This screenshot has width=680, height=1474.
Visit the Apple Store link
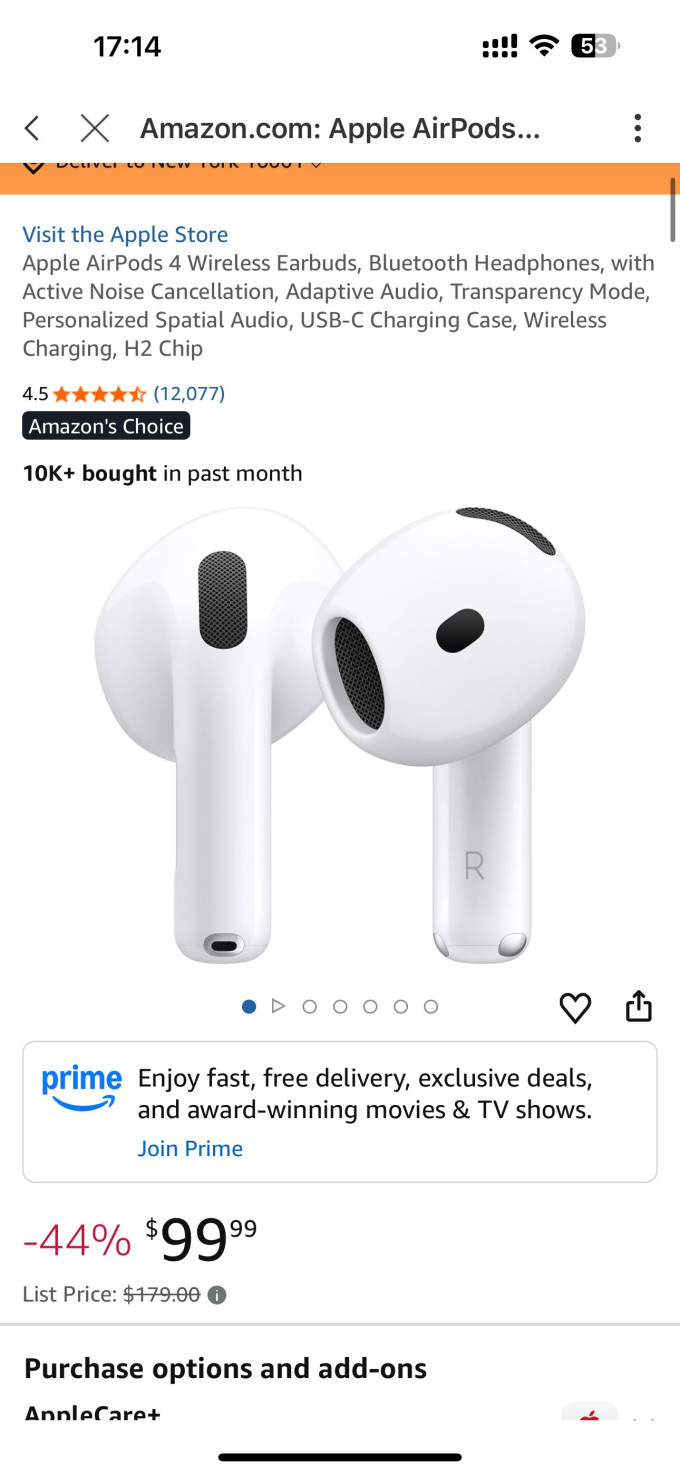click(125, 234)
